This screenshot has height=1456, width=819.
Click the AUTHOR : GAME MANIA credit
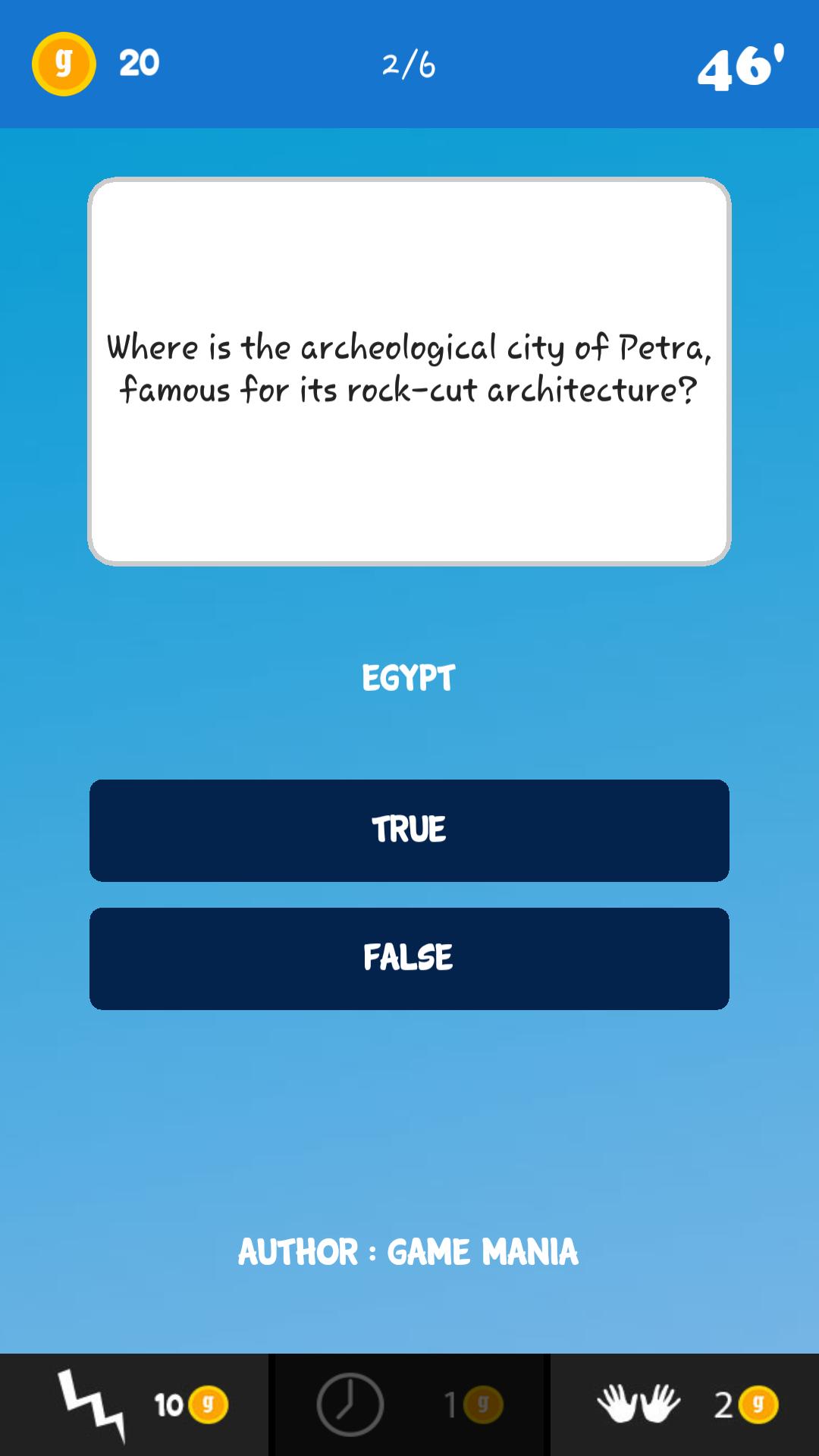409,1253
